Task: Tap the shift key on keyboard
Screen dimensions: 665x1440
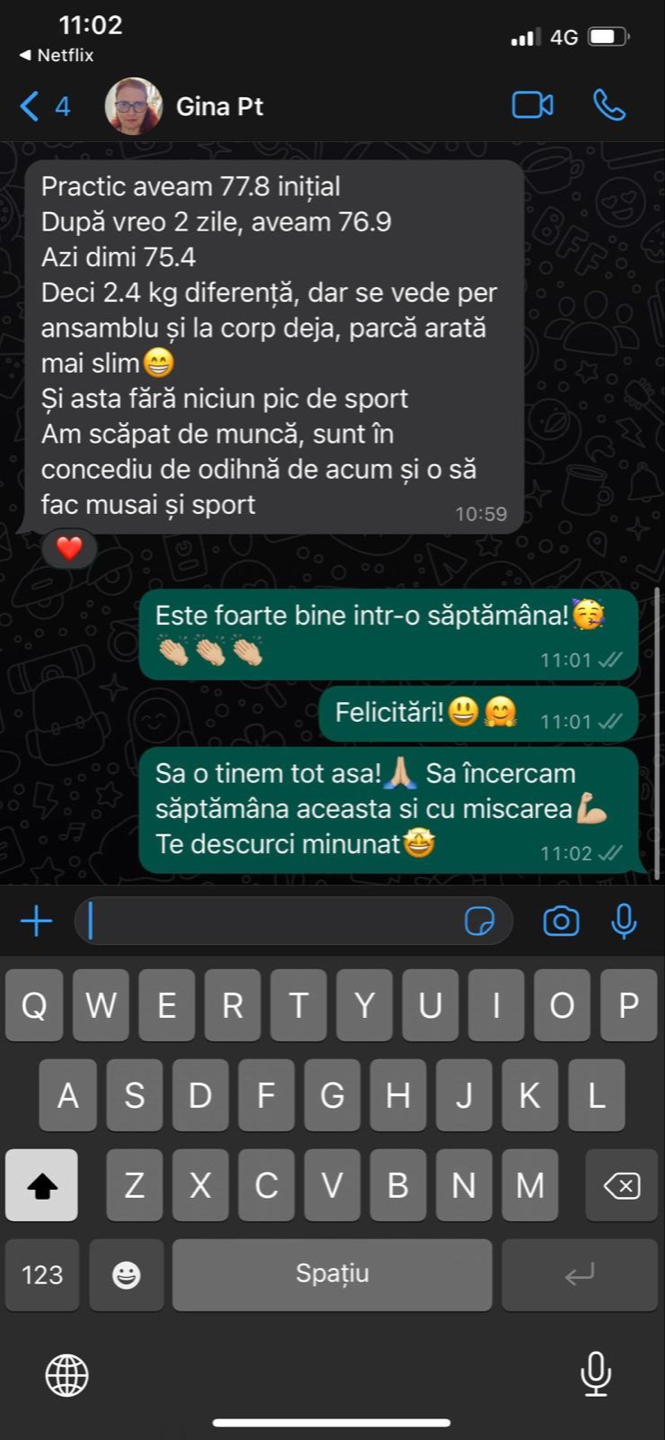Action: click(x=42, y=1185)
